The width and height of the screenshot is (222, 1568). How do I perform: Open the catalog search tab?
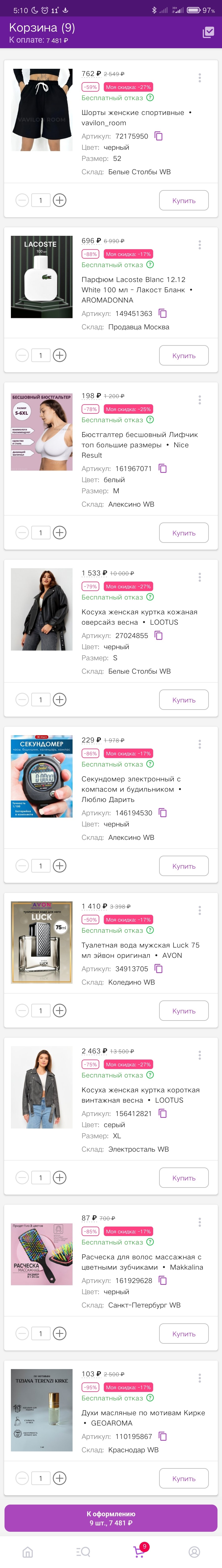83,1552
